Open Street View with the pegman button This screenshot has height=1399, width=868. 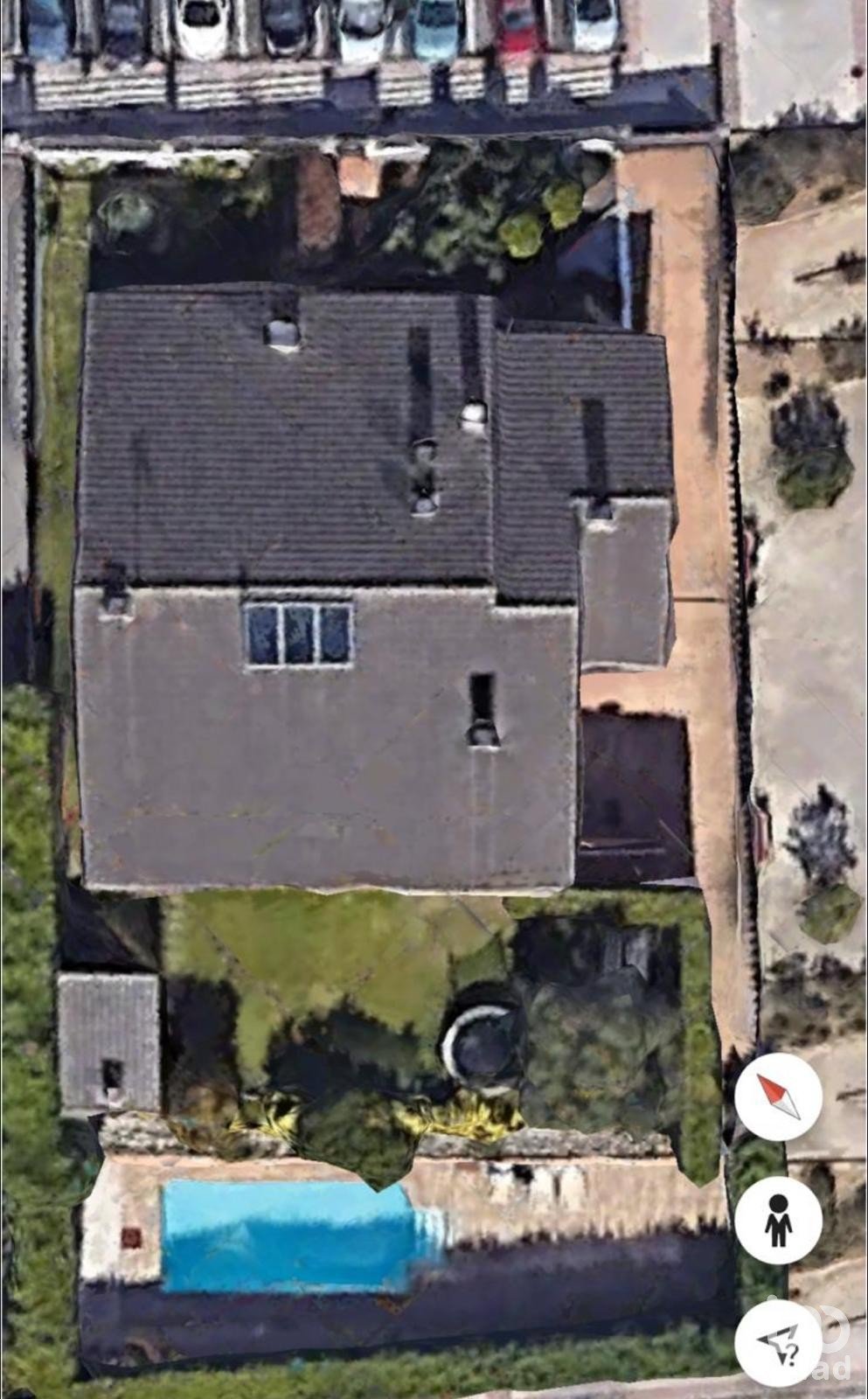point(778,1220)
